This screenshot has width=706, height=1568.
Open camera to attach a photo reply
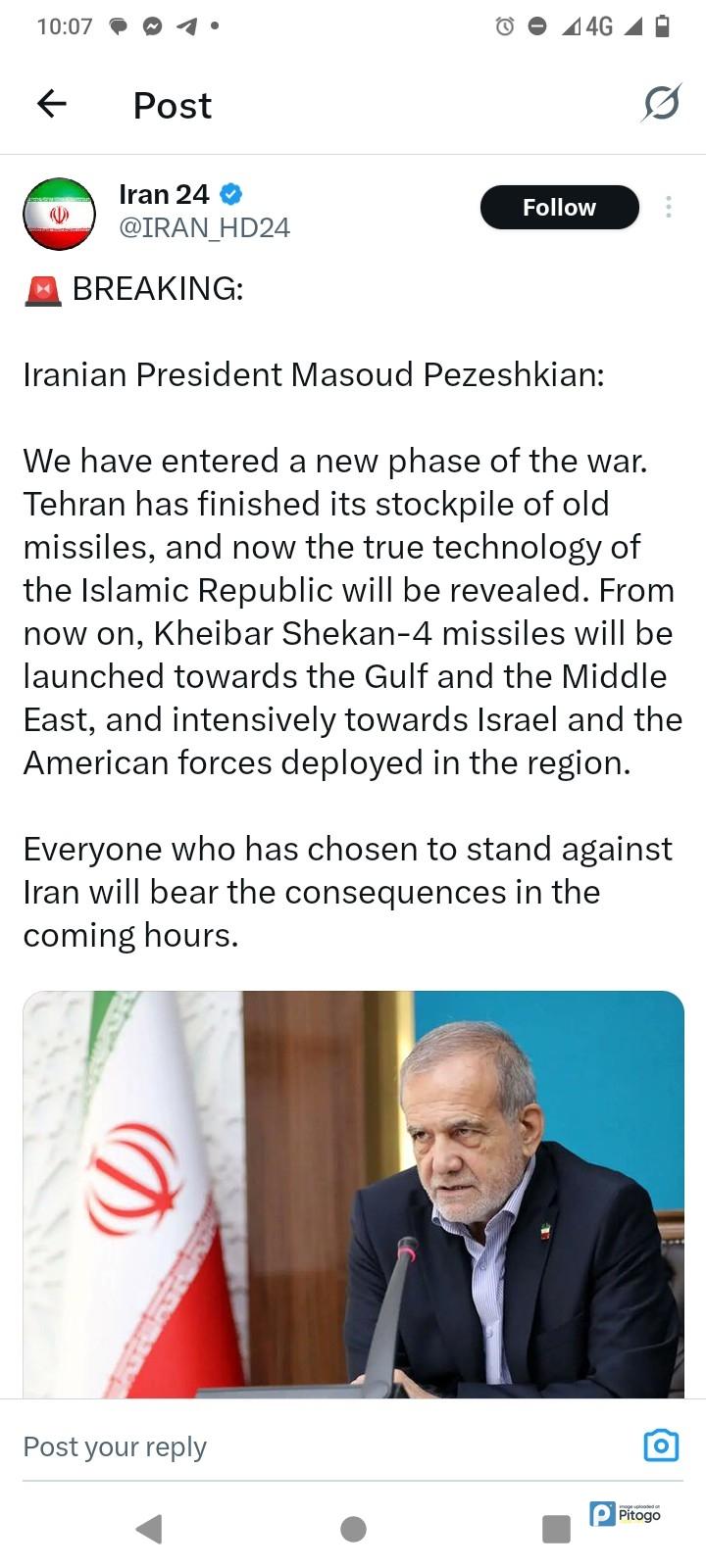pos(660,1445)
